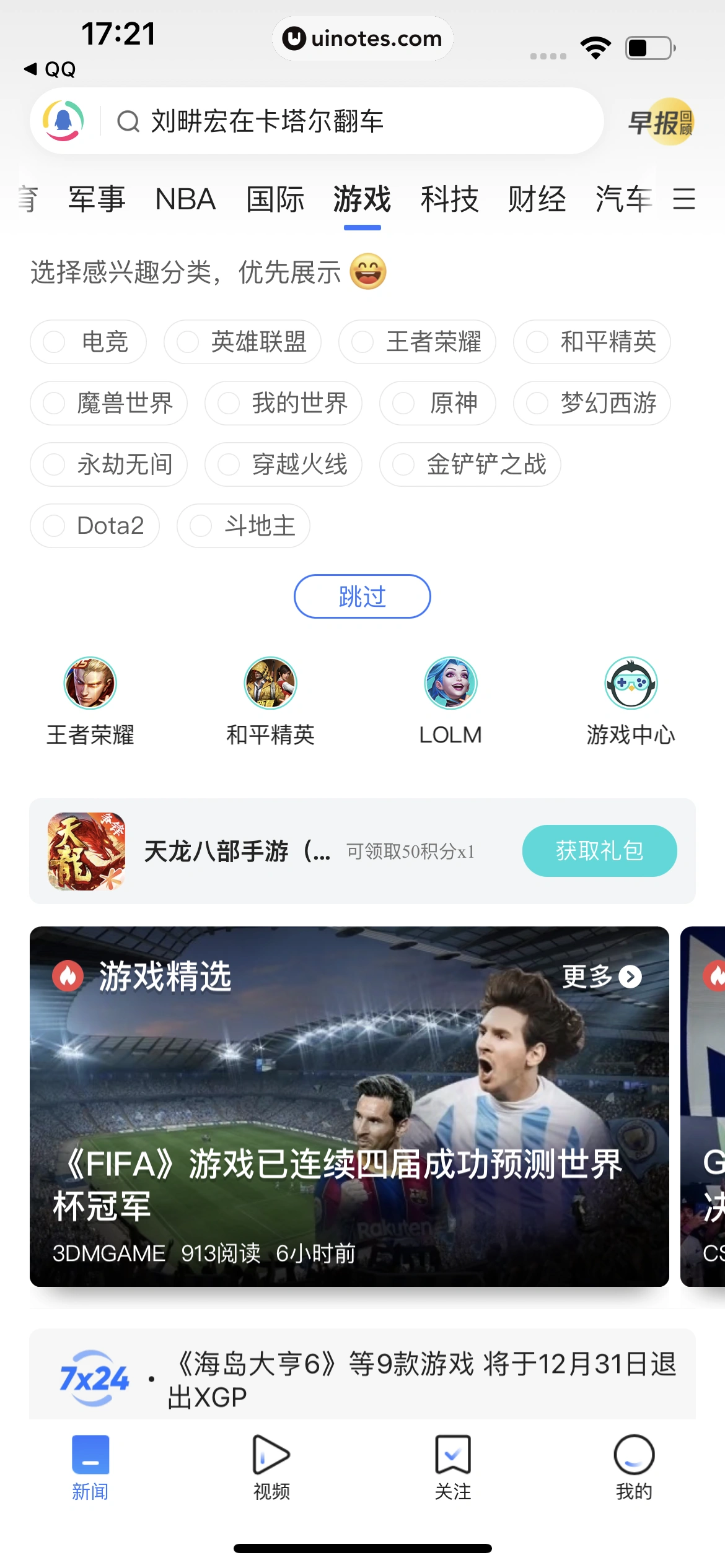This screenshot has width=725, height=1568.
Task: Open the LOLM game channel icon
Action: tap(450, 683)
